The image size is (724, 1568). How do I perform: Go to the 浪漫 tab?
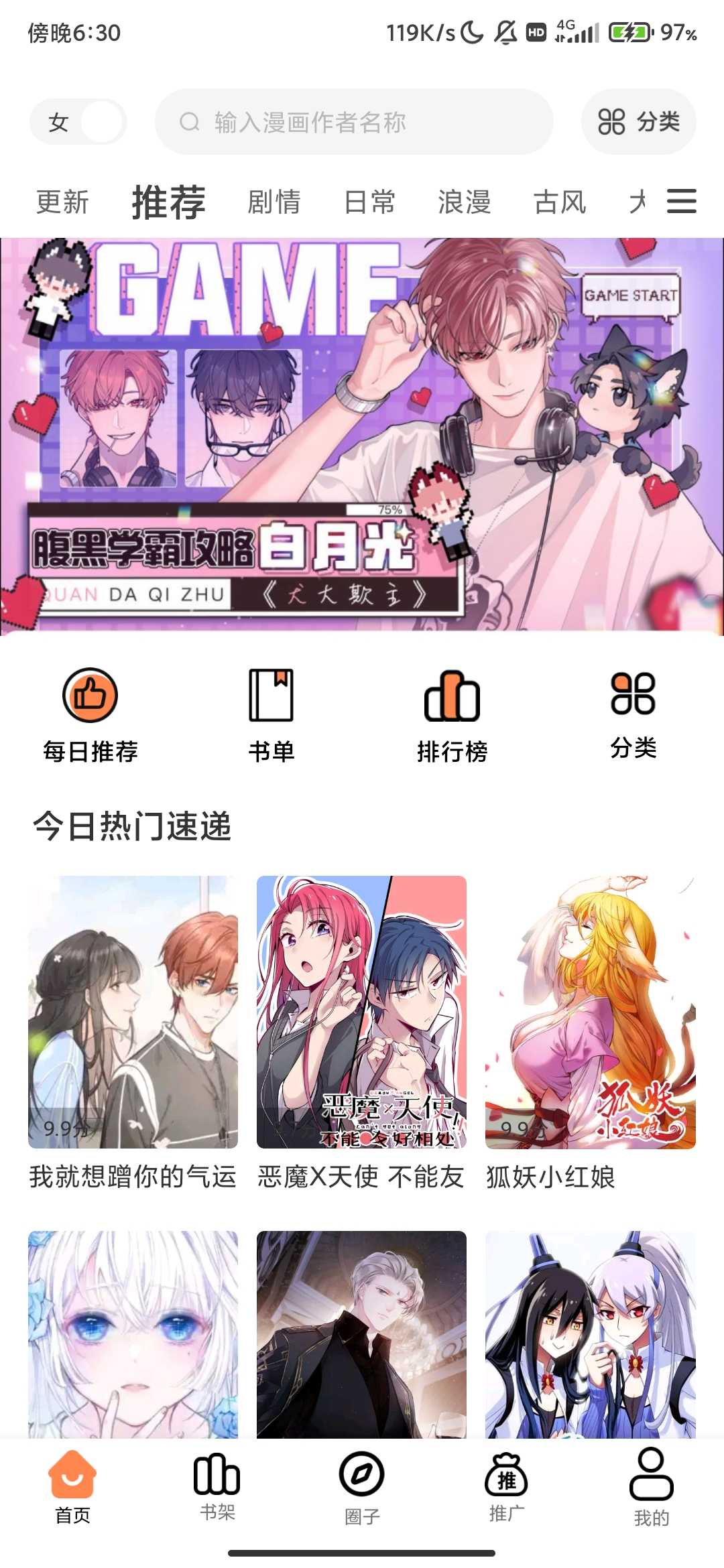point(464,202)
